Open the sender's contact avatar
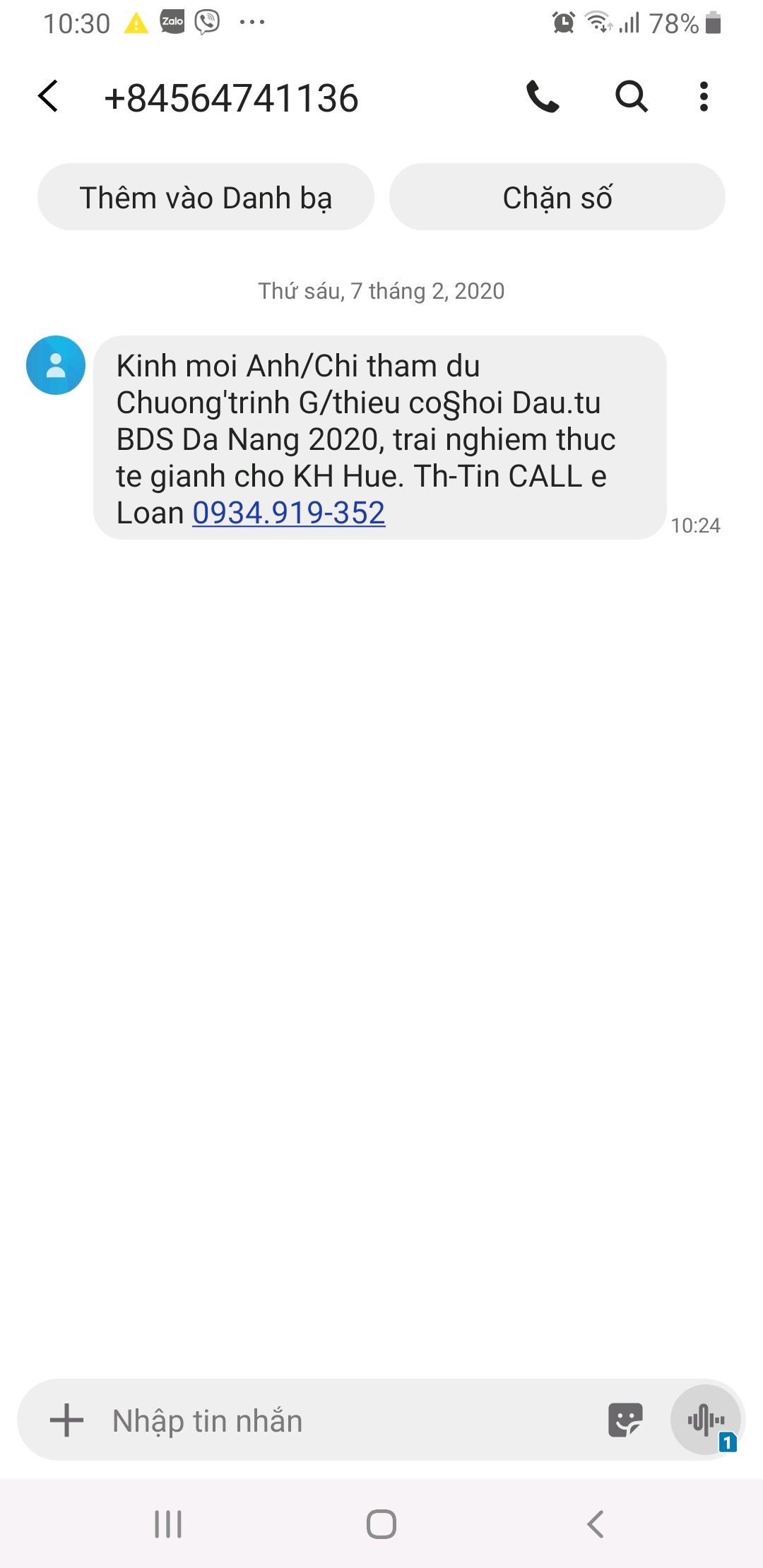Viewport: 763px width, 1568px height. 56,365
